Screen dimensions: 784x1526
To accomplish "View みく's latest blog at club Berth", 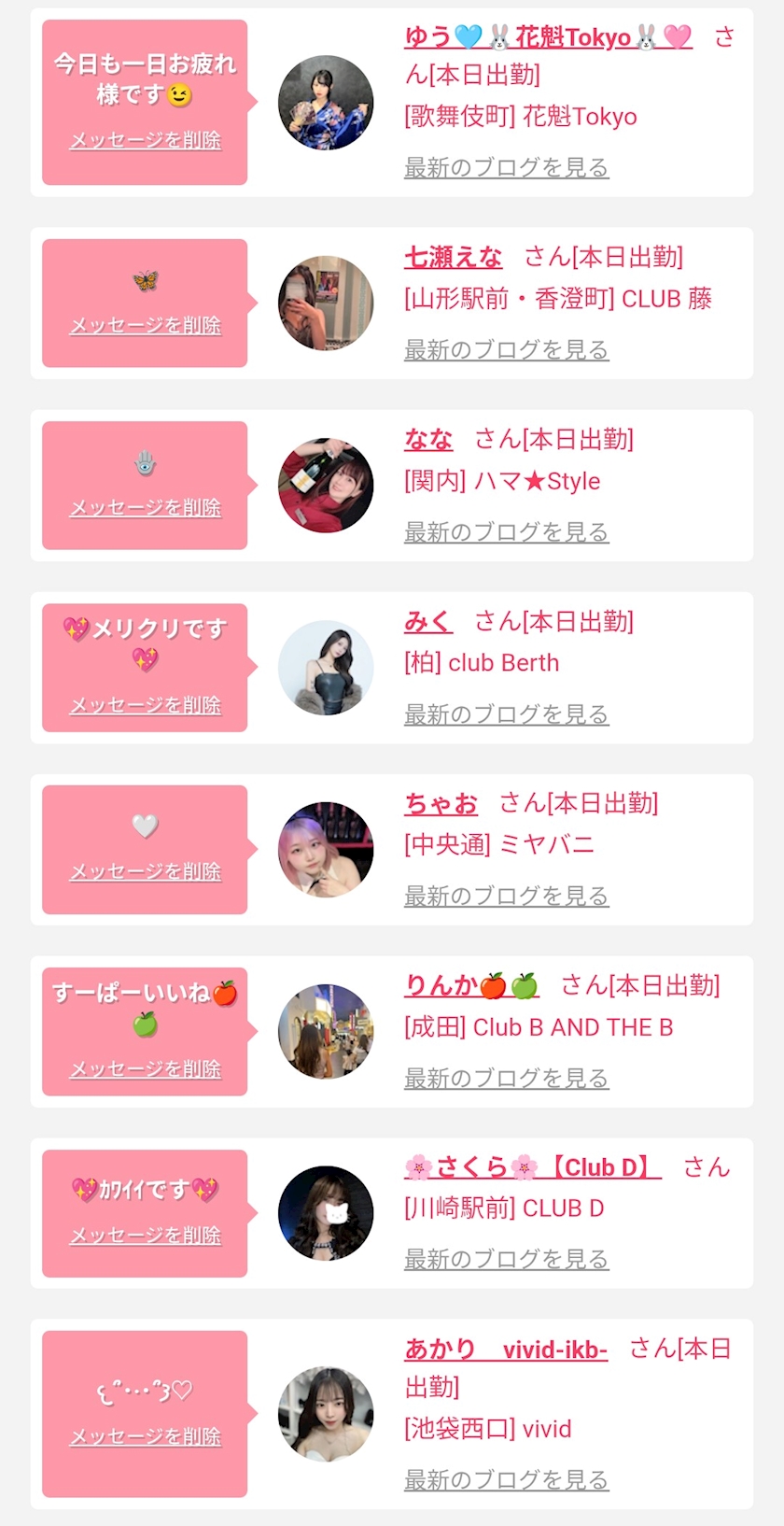I will tap(506, 714).
